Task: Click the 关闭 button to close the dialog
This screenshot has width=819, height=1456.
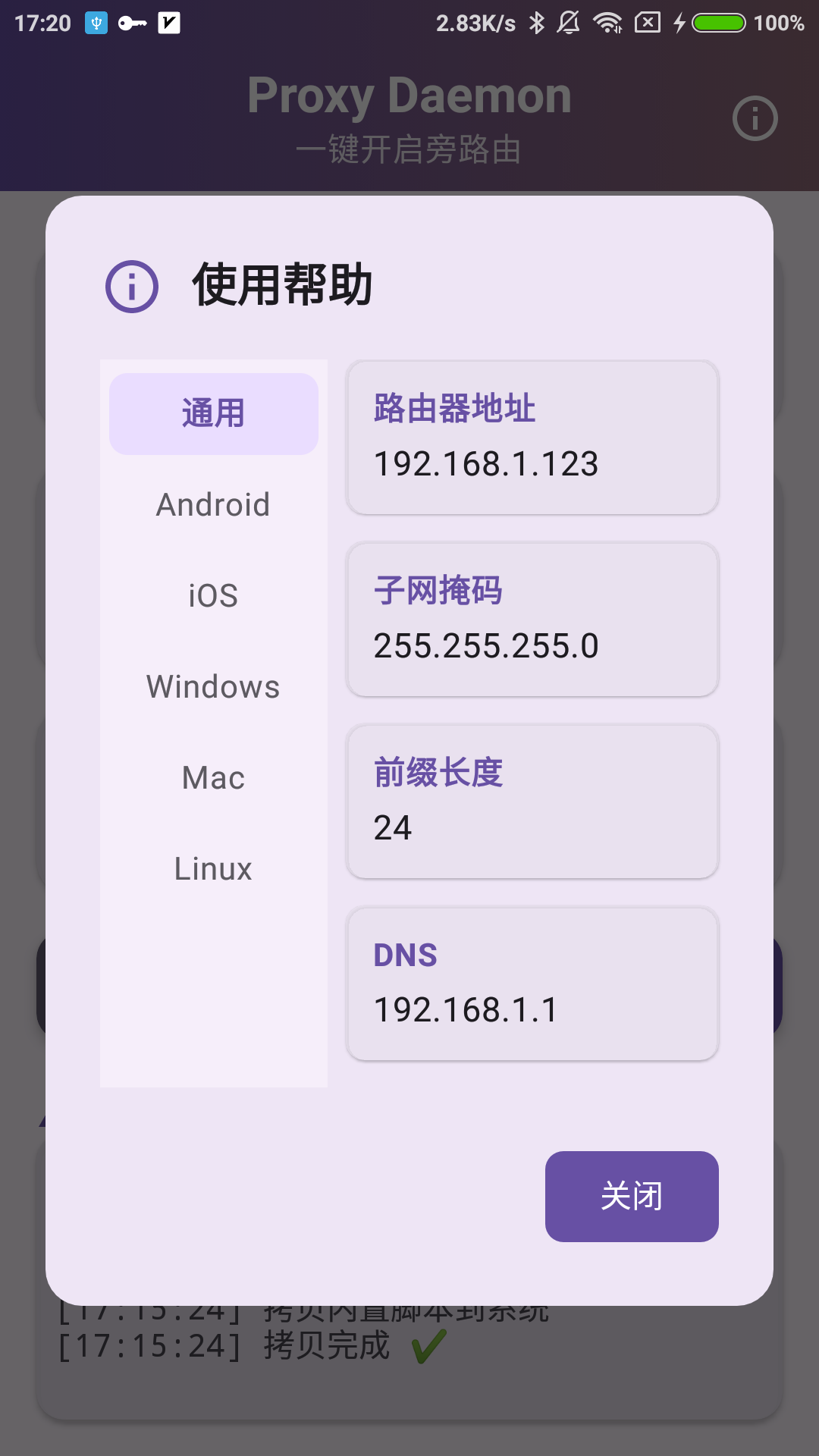Action: pos(631,1196)
